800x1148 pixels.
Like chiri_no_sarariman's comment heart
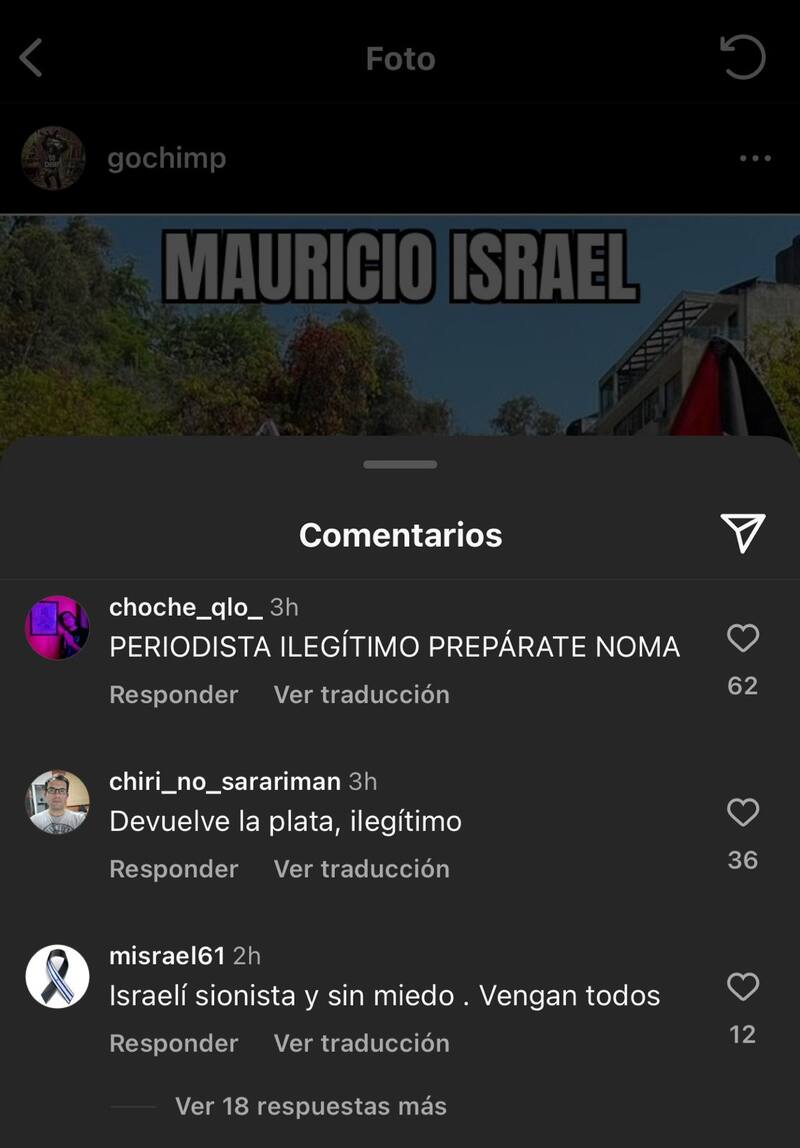(741, 811)
